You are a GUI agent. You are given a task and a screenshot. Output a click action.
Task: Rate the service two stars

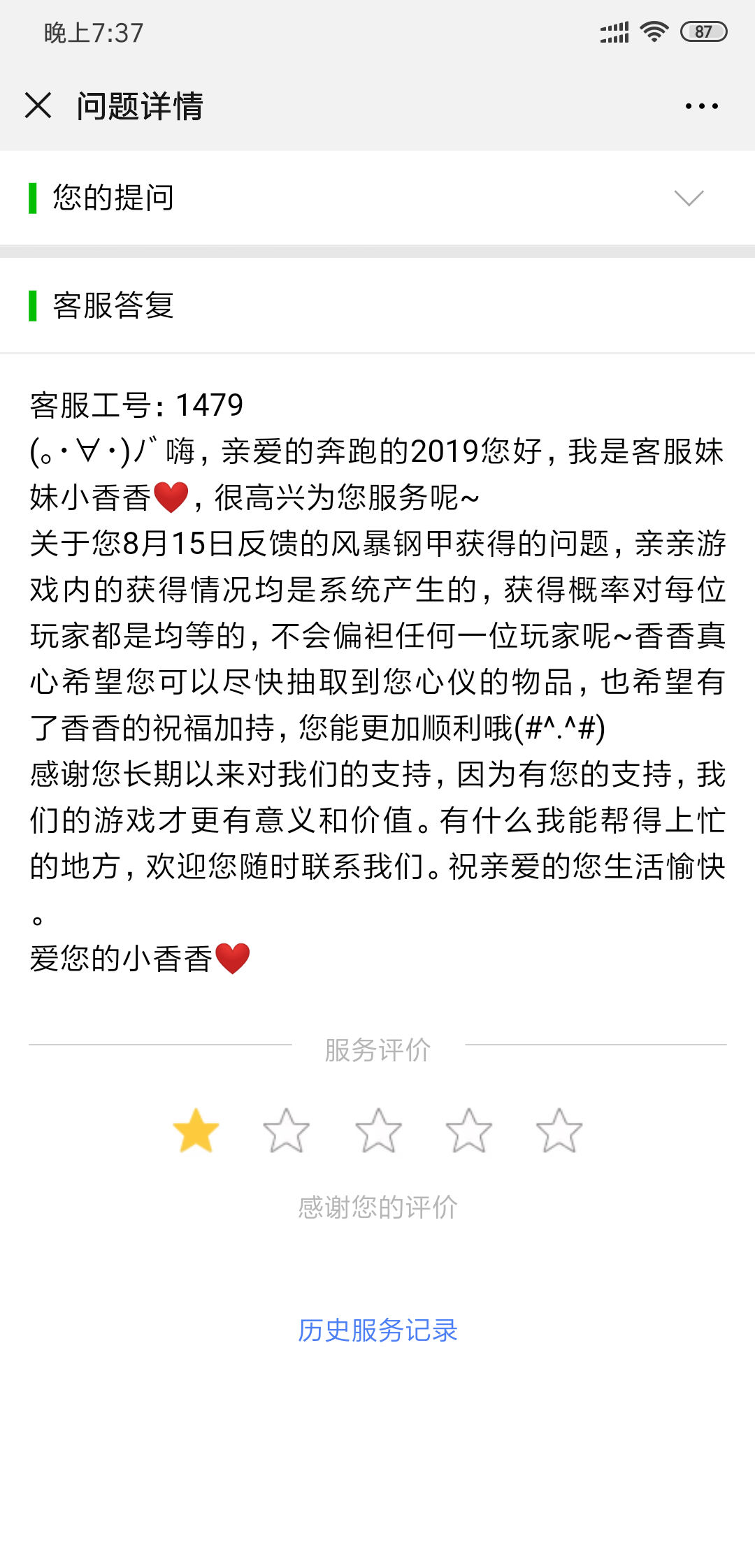[287, 1131]
